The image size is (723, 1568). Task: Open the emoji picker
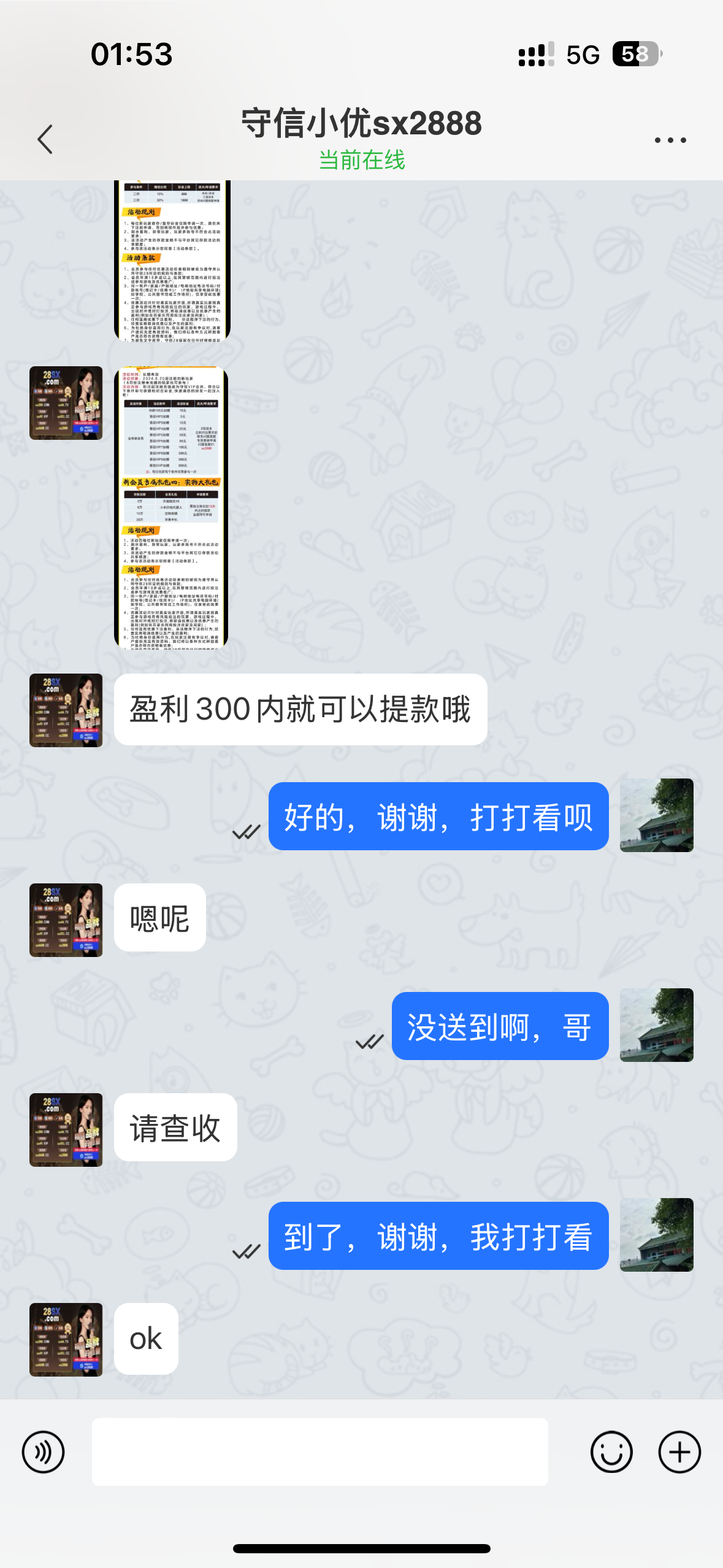point(611,1451)
